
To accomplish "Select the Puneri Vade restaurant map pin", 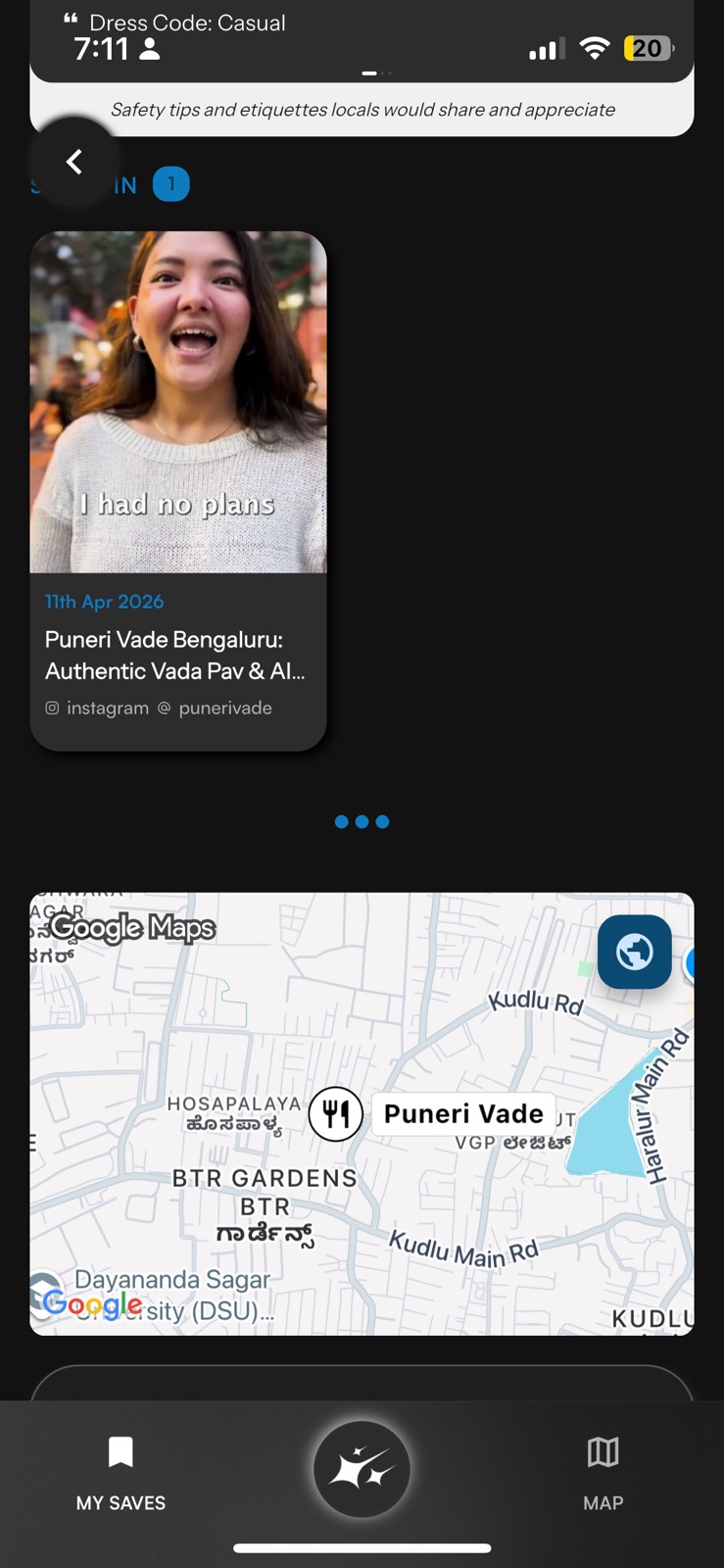I will (336, 1114).
